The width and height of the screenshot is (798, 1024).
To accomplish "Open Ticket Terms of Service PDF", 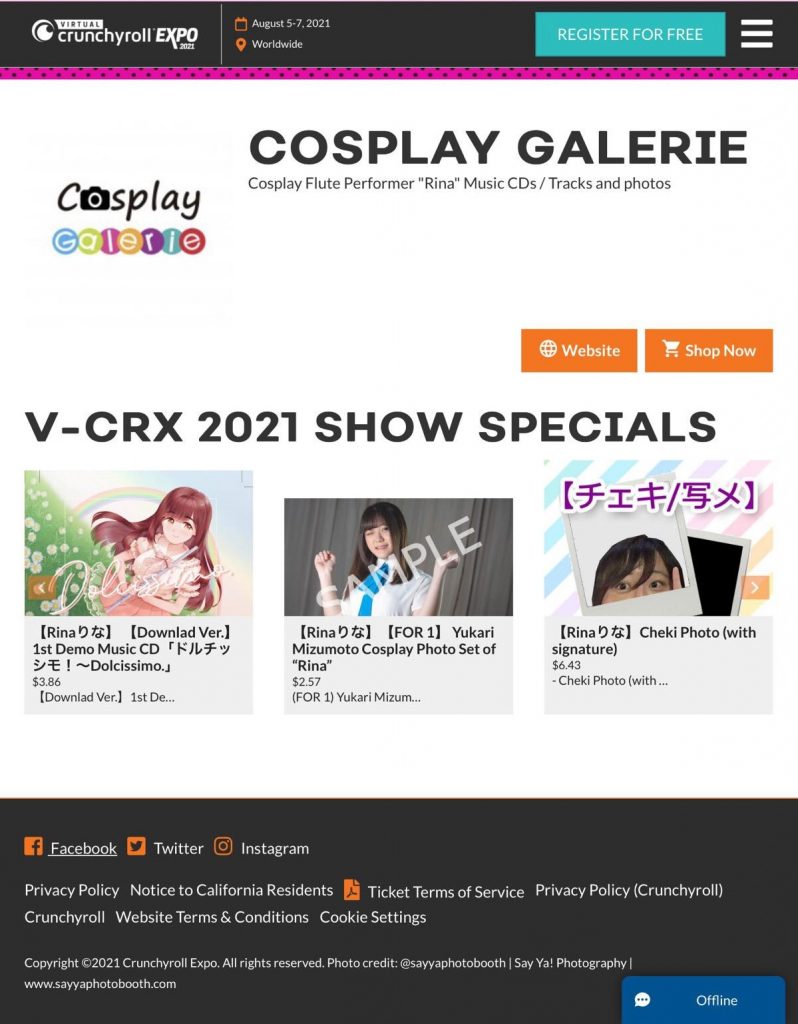I will 445,891.
